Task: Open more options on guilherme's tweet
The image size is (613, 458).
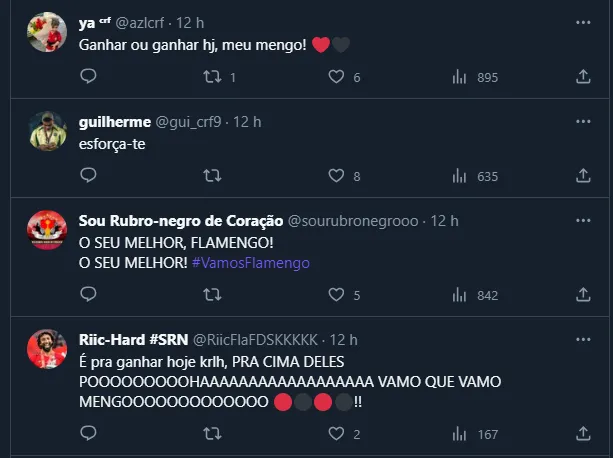Action: [x=584, y=122]
